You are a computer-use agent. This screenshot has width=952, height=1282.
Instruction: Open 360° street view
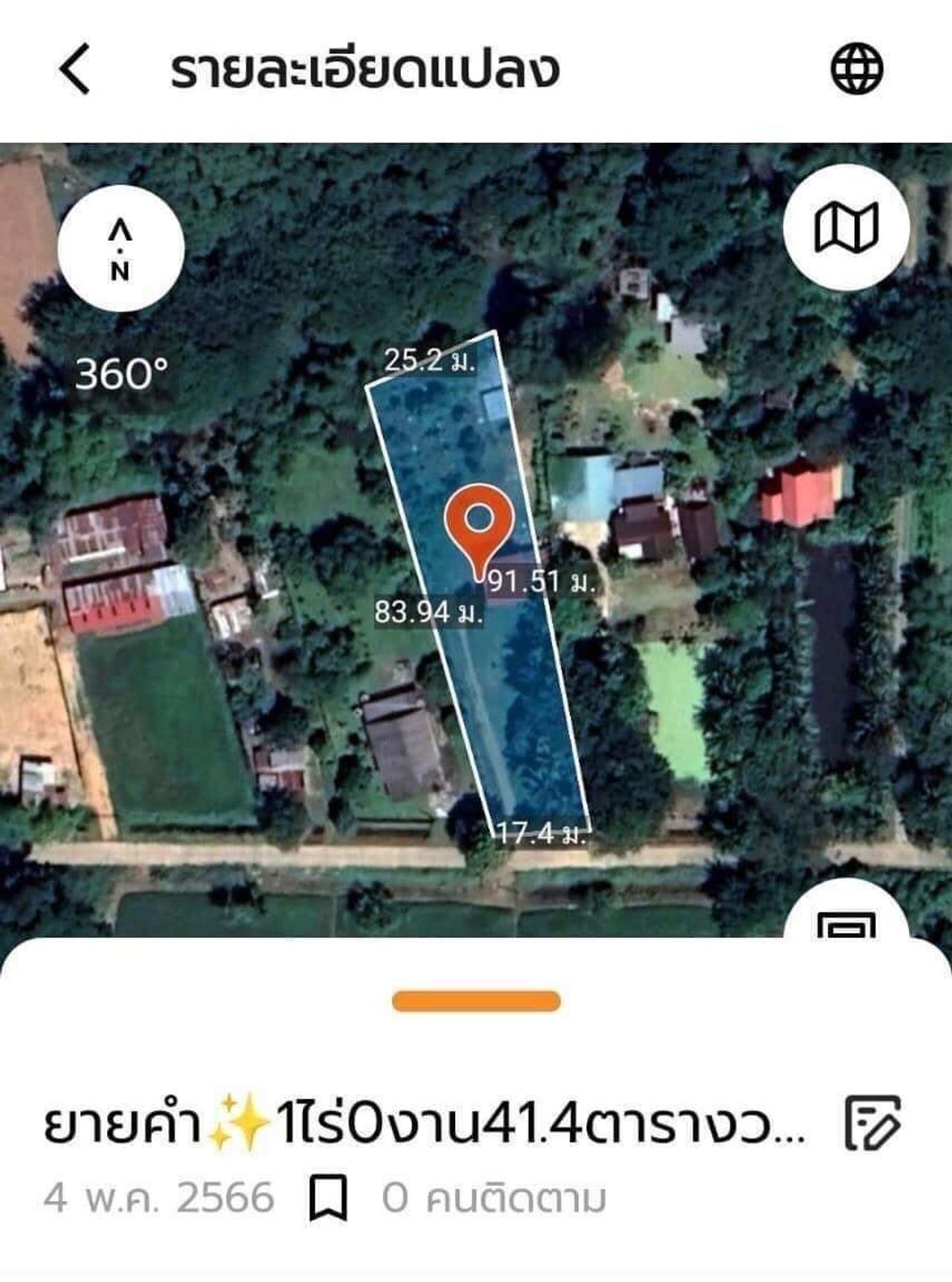(121, 373)
